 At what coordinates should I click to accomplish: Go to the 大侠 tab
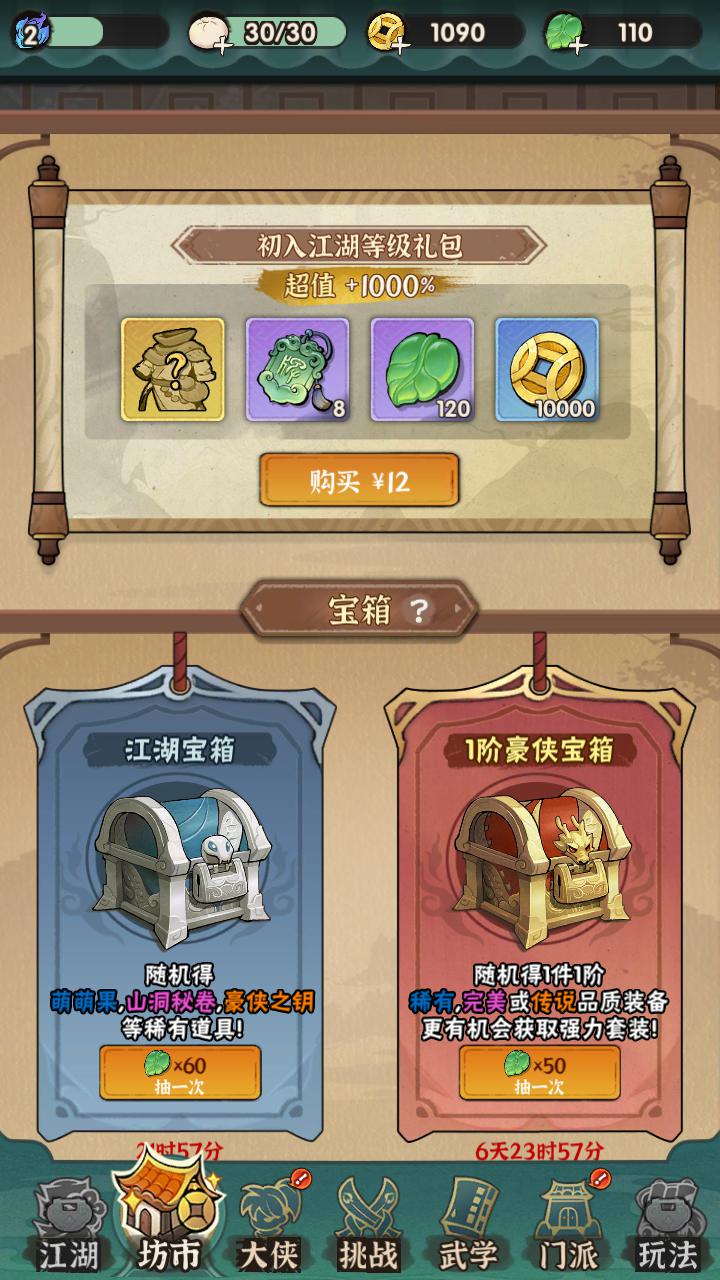(x=271, y=1225)
